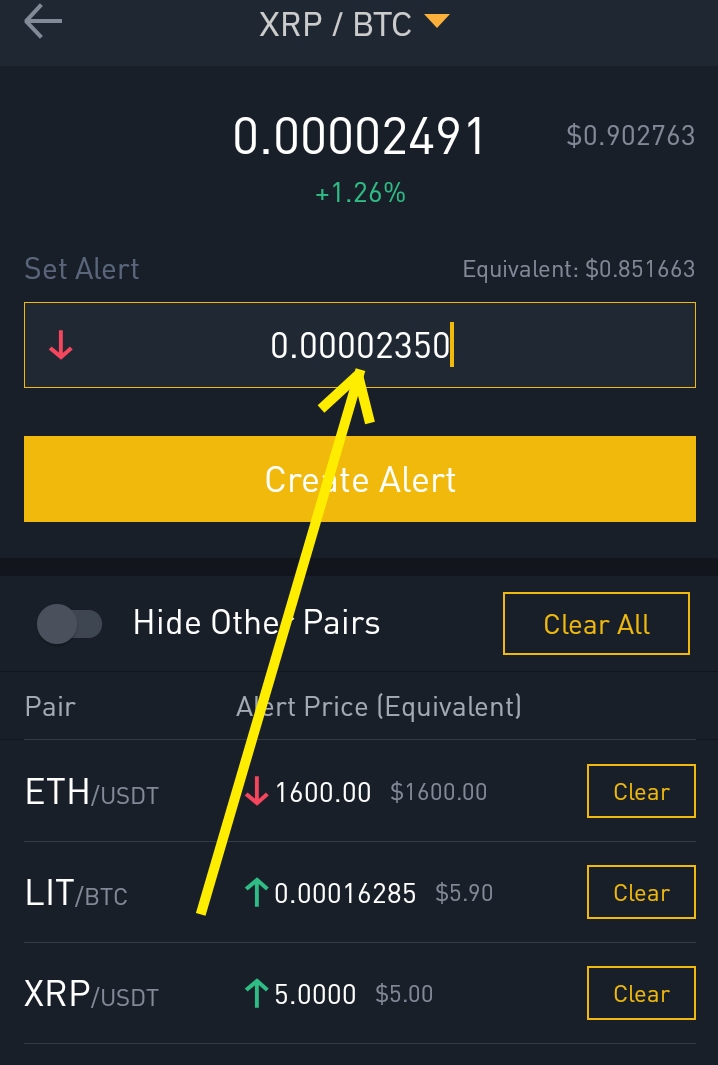This screenshot has width=718, height=1065.
Task: Clear the XRP/USDT alert
Action: click(x=640, y=994)
